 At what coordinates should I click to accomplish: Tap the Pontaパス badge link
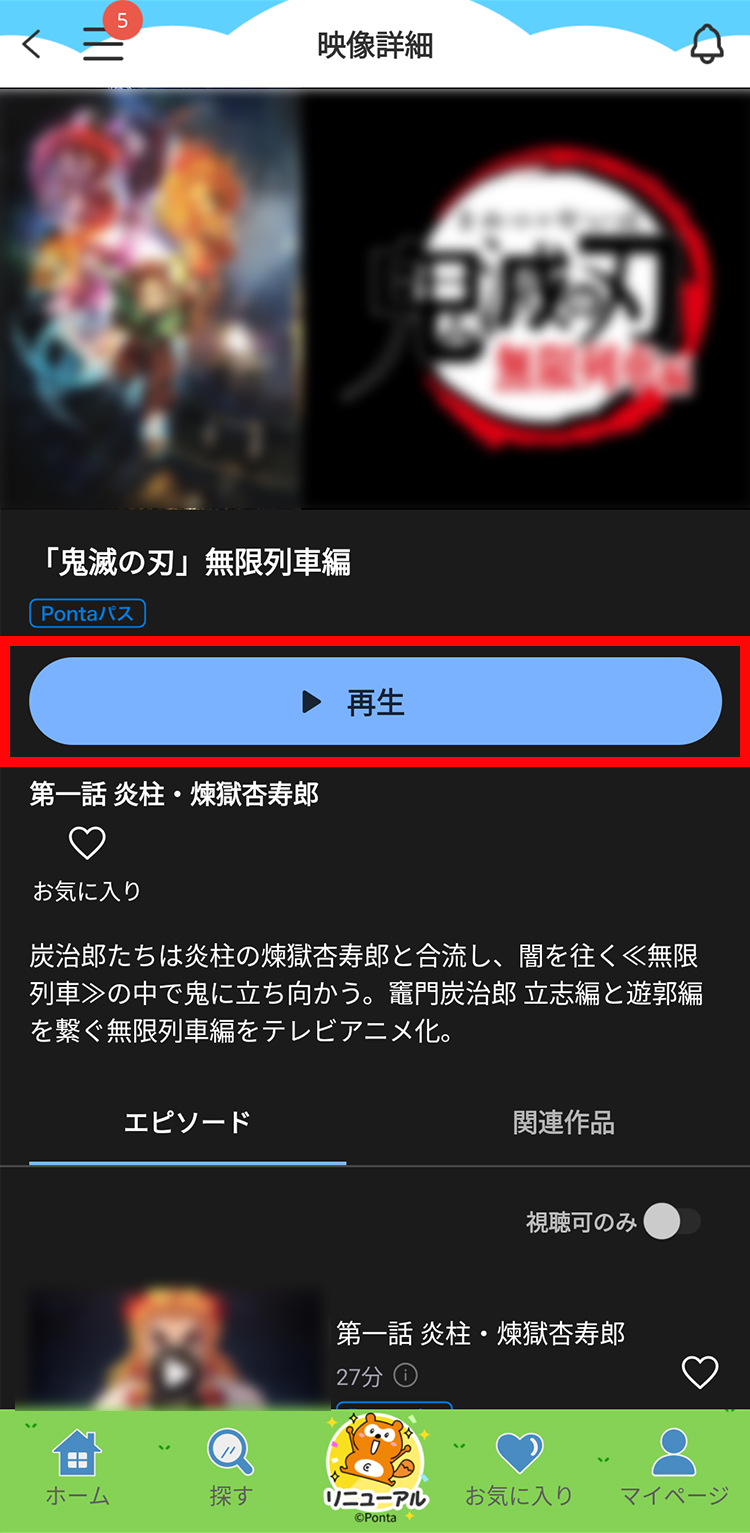[87, 613]
